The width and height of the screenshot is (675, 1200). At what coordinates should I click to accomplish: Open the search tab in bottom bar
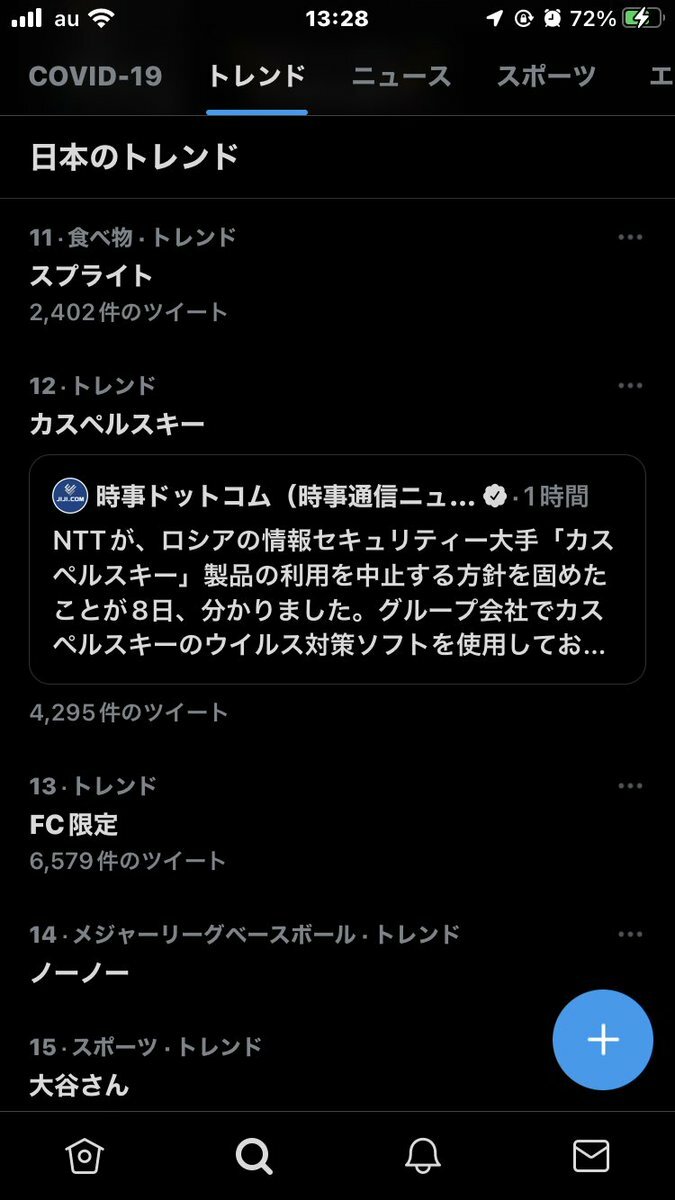[254, 1156]
